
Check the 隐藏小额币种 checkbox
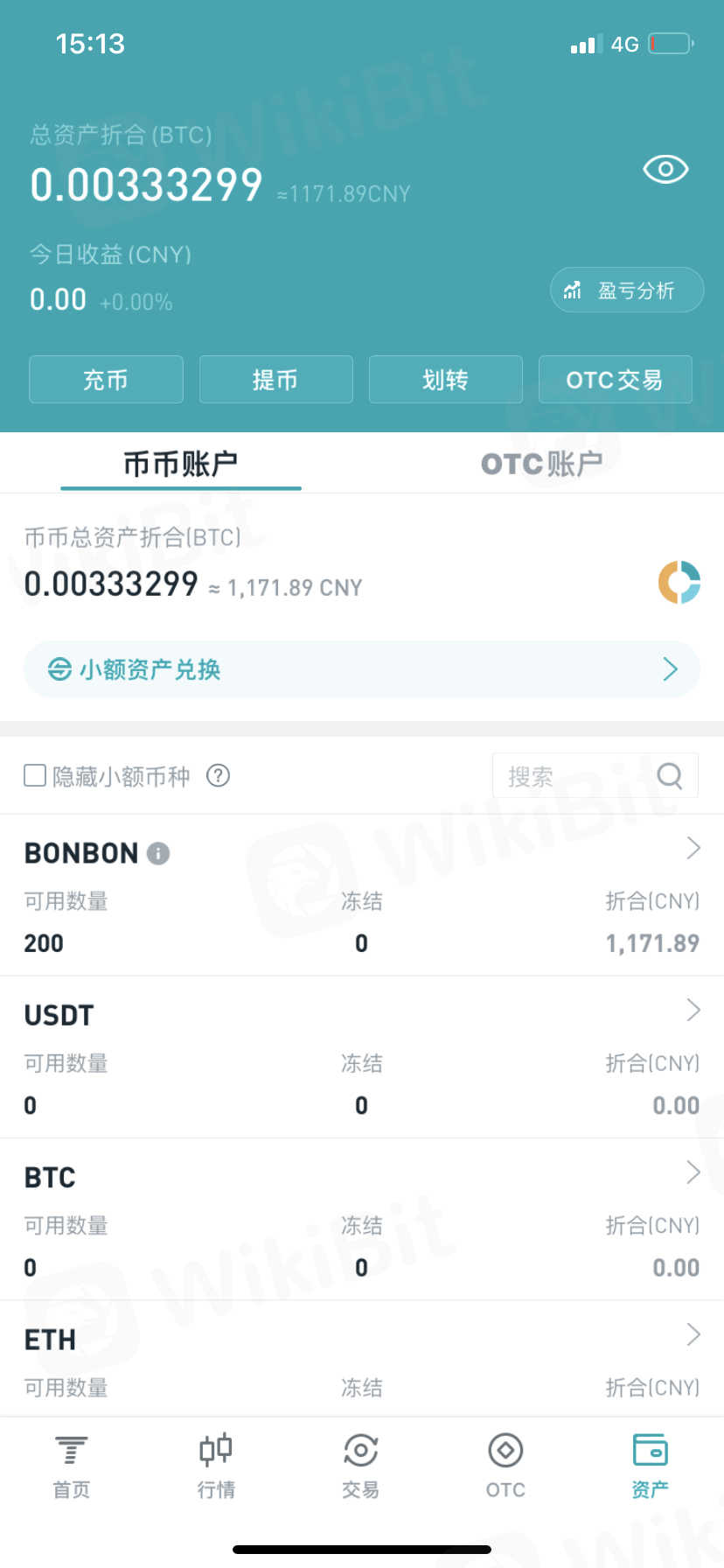tap(35, 775)
